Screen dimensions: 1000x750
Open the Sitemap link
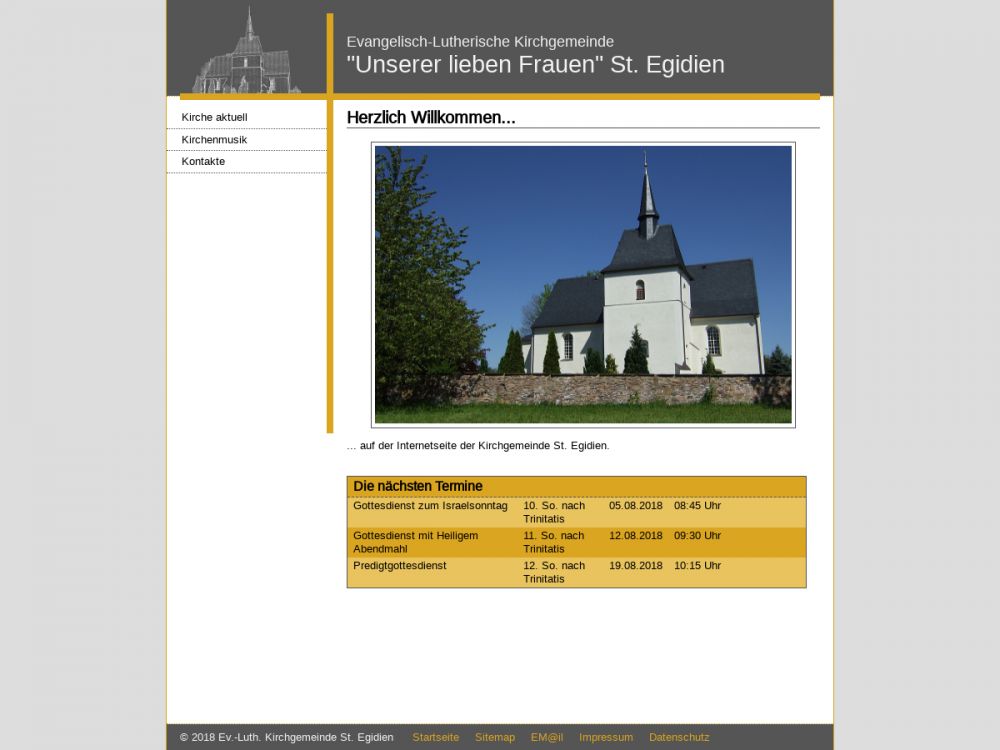tap(495, 737)
